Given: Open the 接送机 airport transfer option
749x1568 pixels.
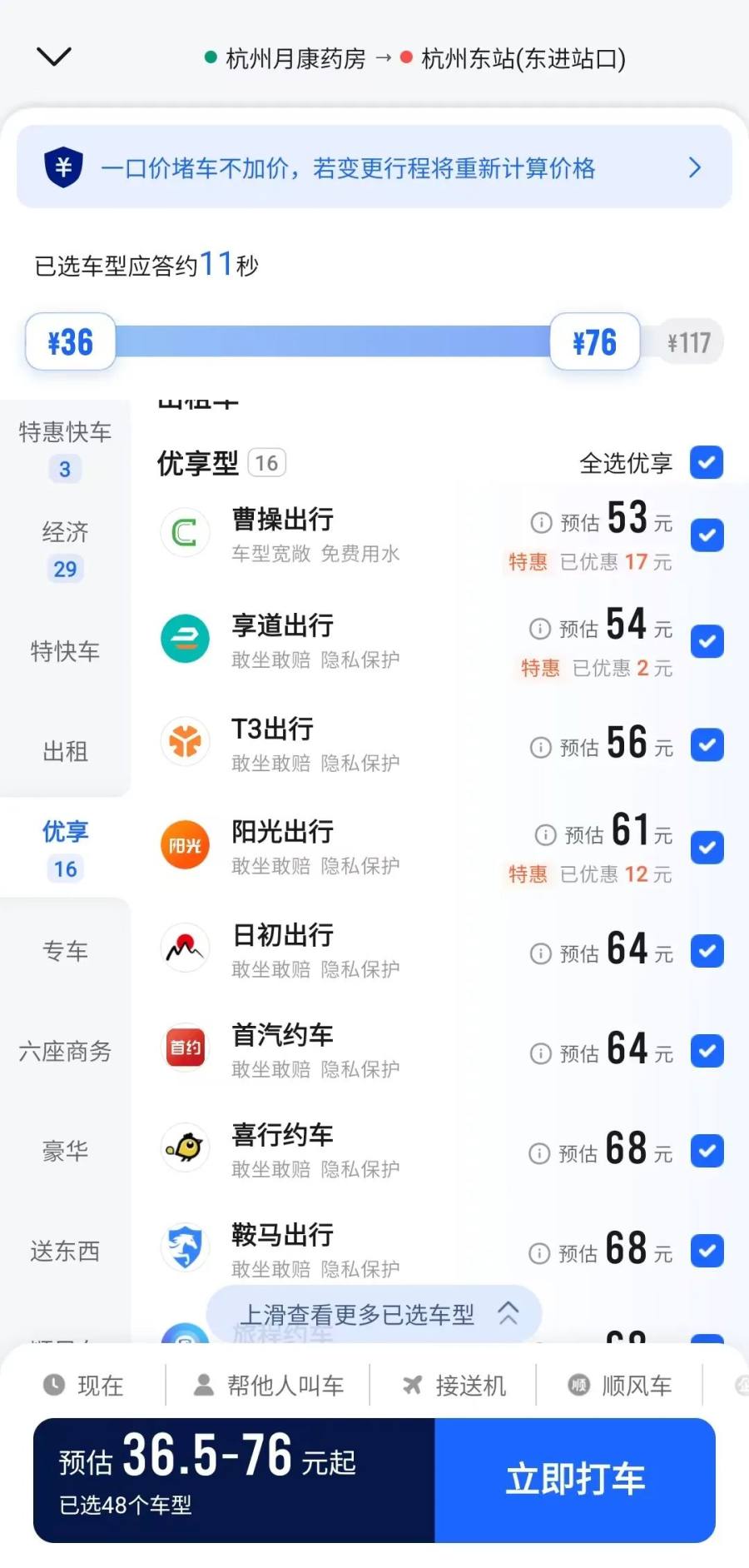Looking at the screenshot, I should tap(454, 1385).
